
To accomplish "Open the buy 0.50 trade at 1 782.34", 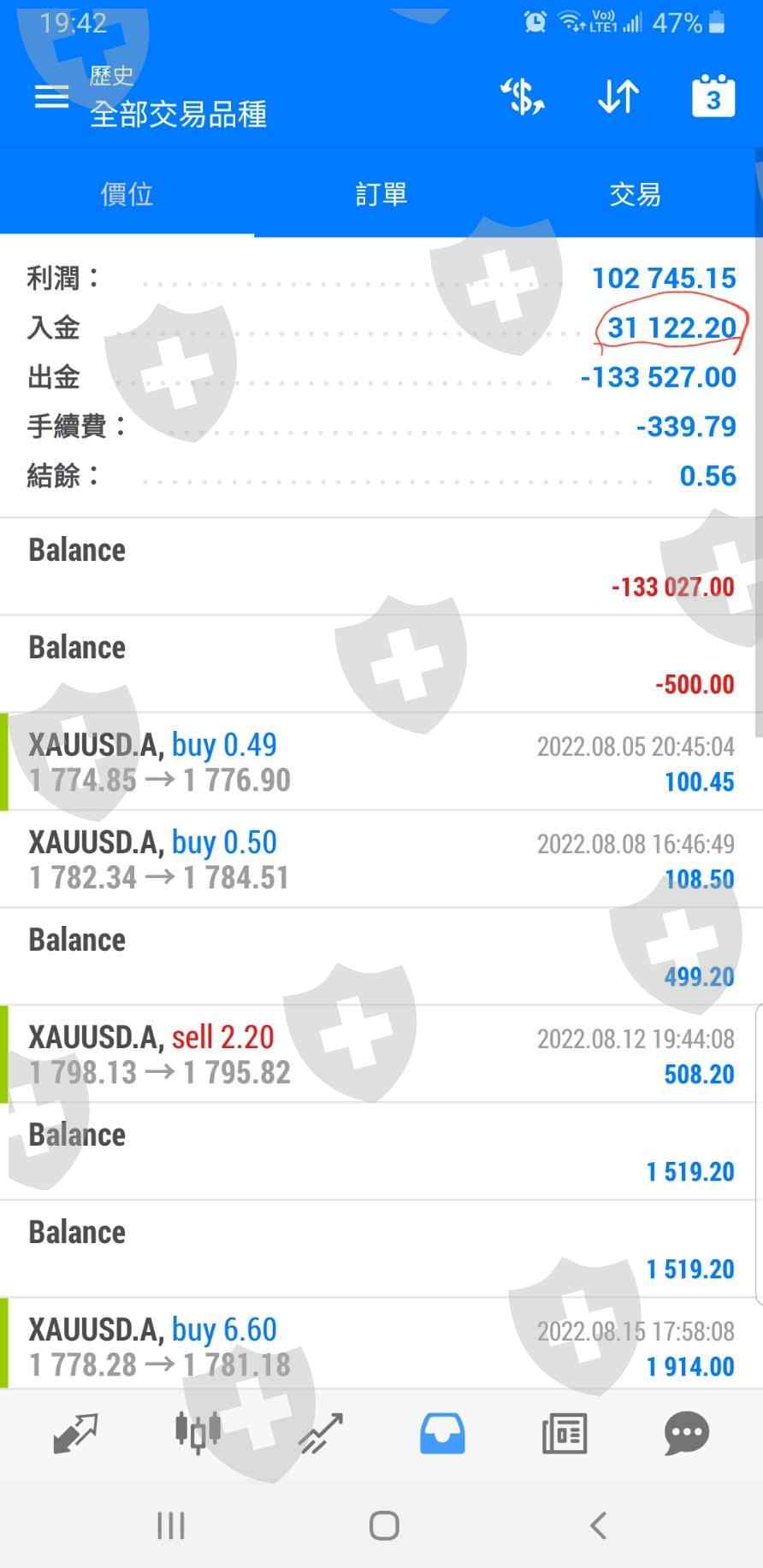I will 381,859.
